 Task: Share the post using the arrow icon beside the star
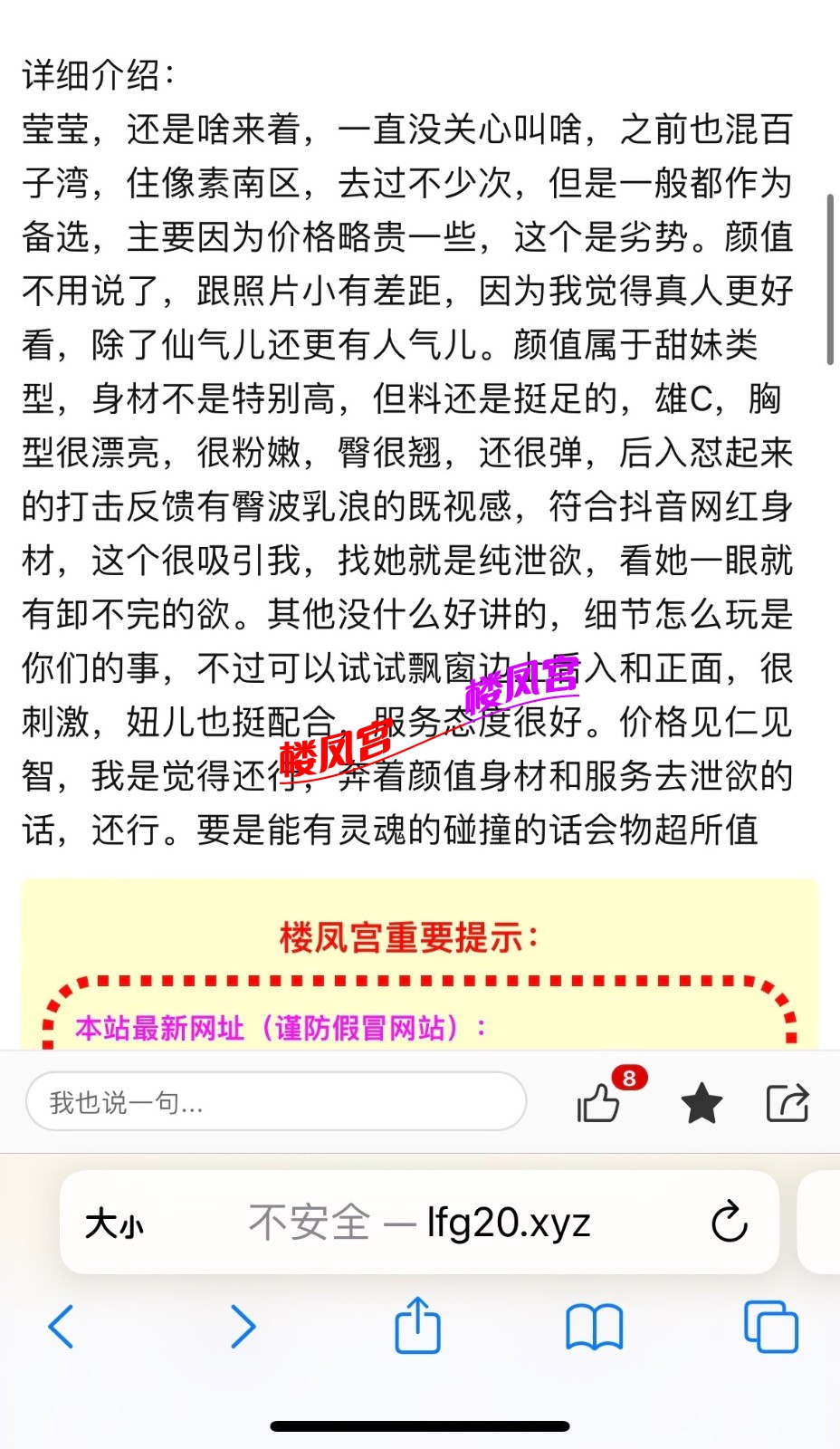[787, 1102]
